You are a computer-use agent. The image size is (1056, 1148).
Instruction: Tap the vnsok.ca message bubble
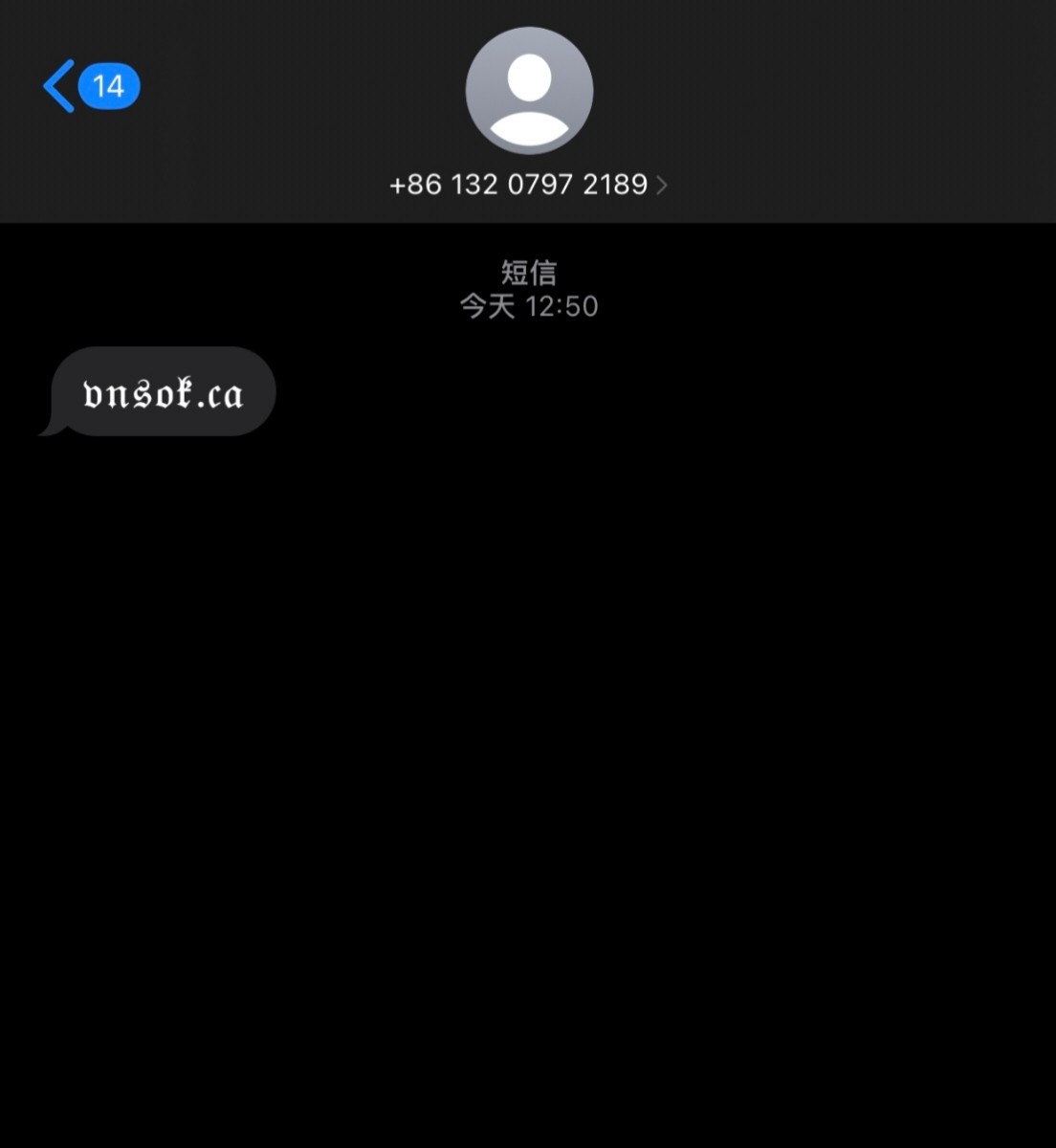point(163,392)
